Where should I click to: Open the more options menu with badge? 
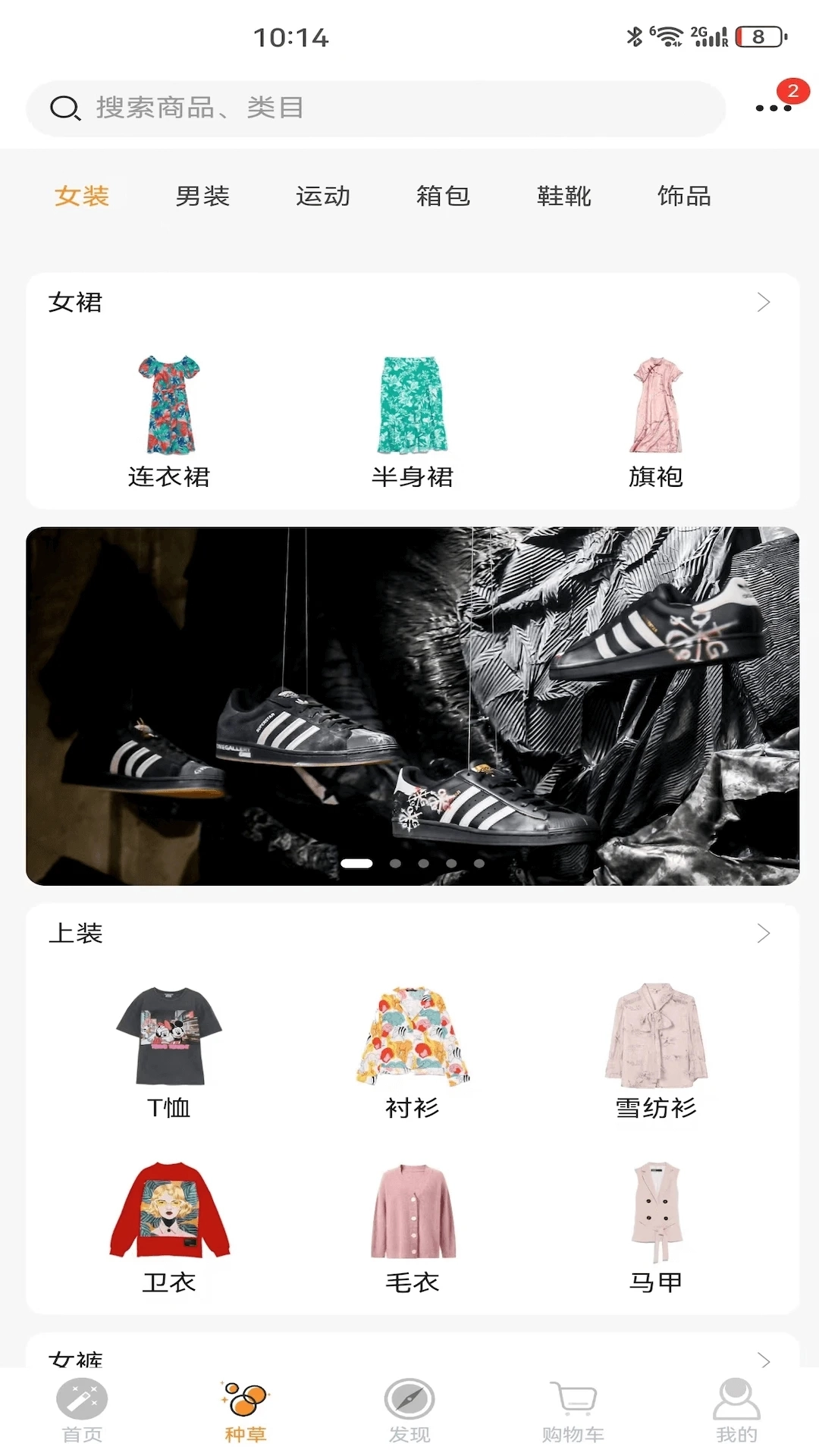771,108
